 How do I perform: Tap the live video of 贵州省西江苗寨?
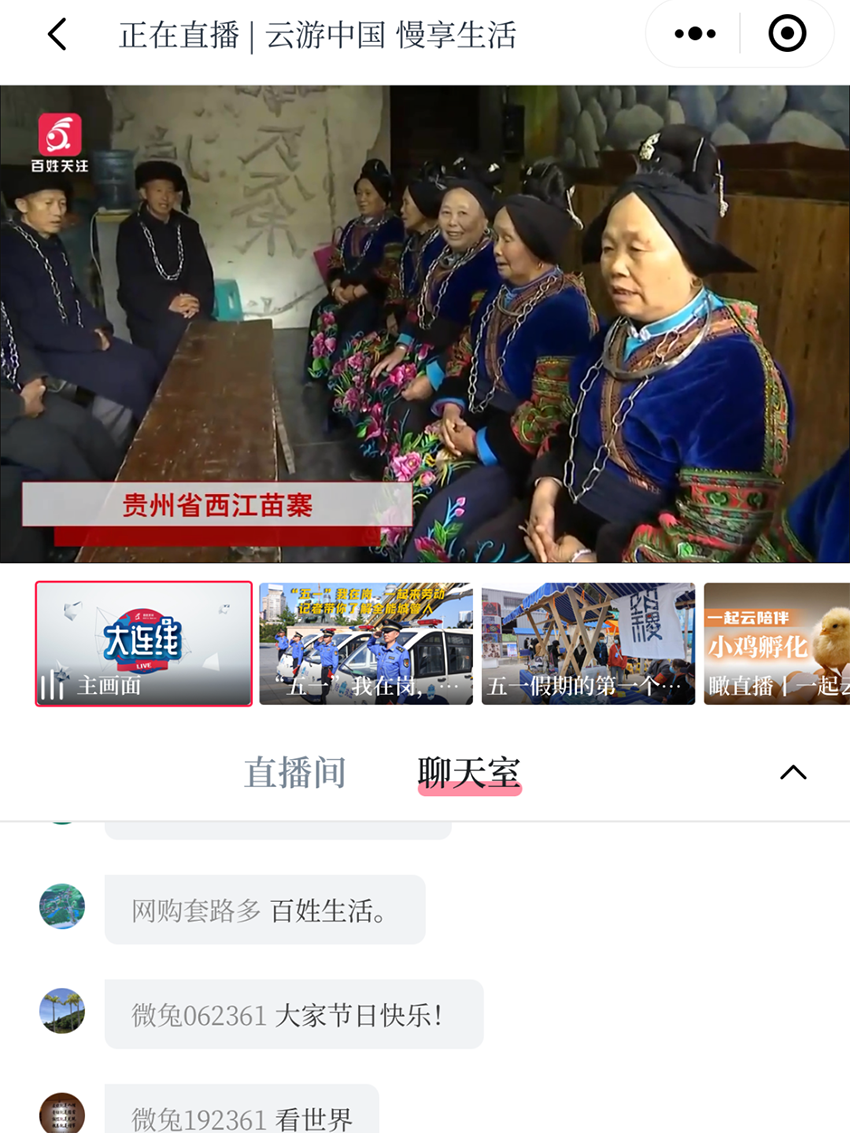pyautogui.click(x=425, y=323)
